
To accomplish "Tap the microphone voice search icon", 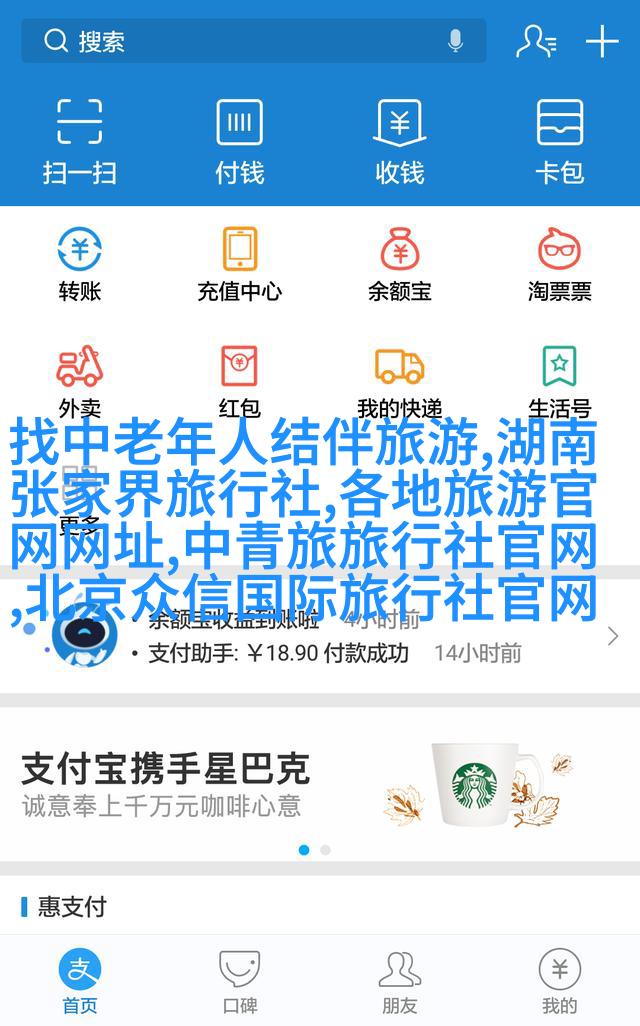I will pos(455,41).
